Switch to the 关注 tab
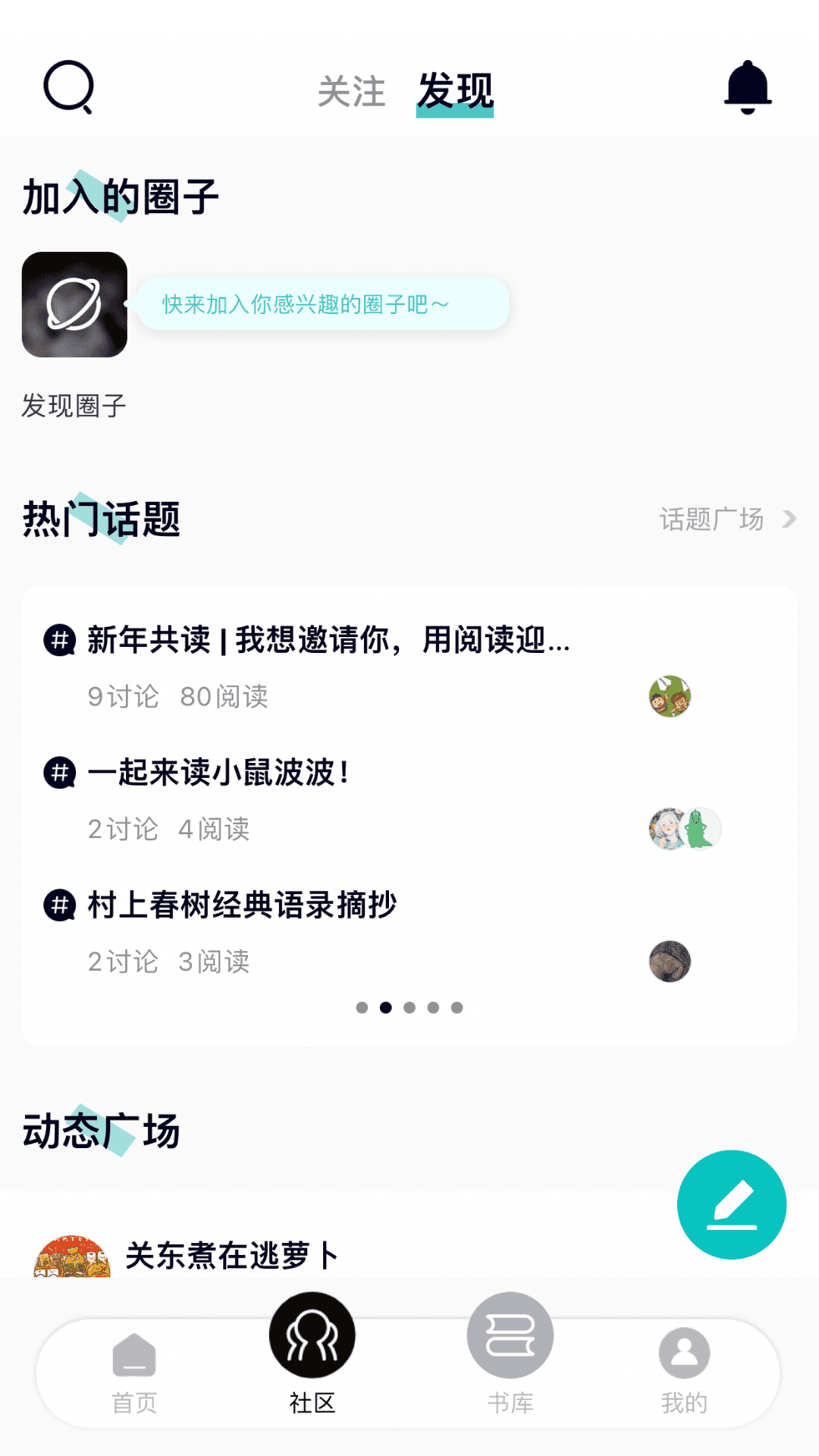Image resolution: width=819 pixels, height=1456 pixels. pos(352,91)
